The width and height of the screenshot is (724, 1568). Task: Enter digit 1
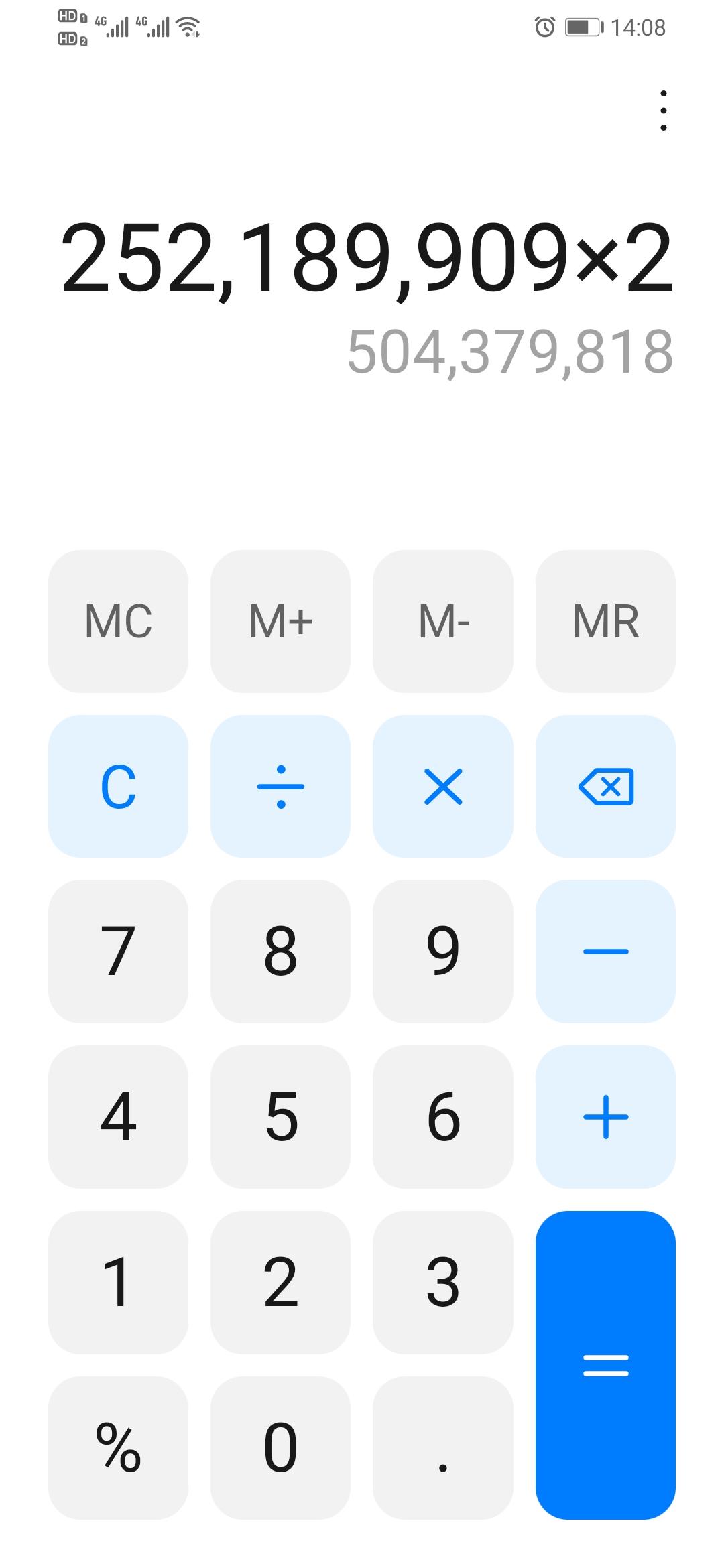(x=118, y=1283)
